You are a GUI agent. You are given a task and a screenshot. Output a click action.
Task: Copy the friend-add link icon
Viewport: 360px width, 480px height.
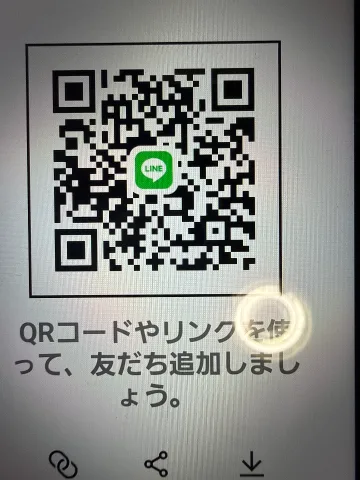(63, 464)
